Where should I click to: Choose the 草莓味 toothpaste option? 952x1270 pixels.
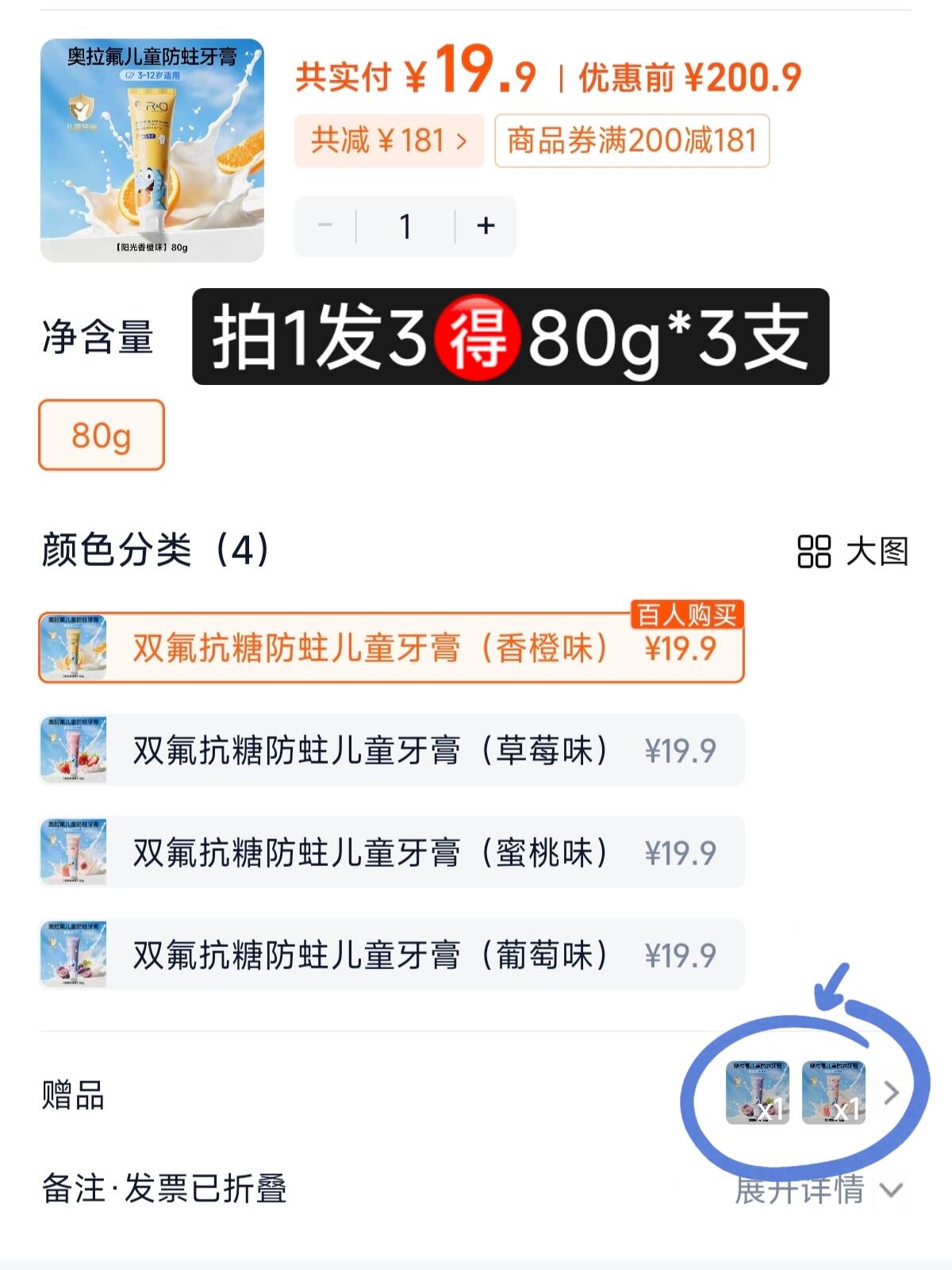[x=391, y=750]
